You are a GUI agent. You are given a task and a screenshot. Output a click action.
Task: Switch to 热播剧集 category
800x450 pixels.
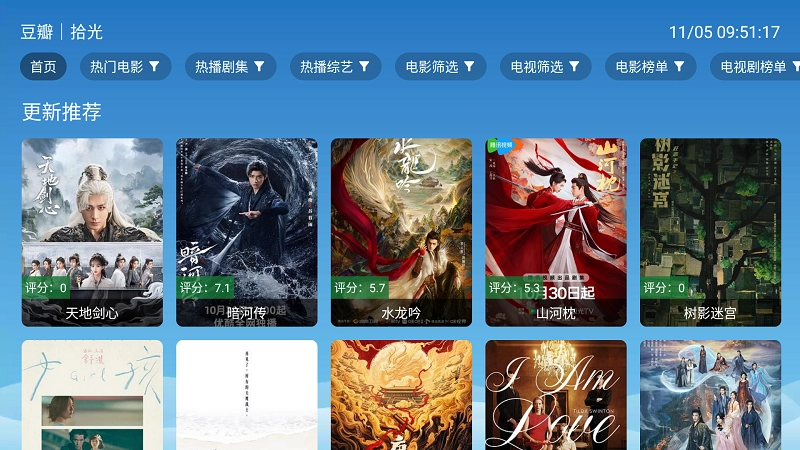[230, 67]
